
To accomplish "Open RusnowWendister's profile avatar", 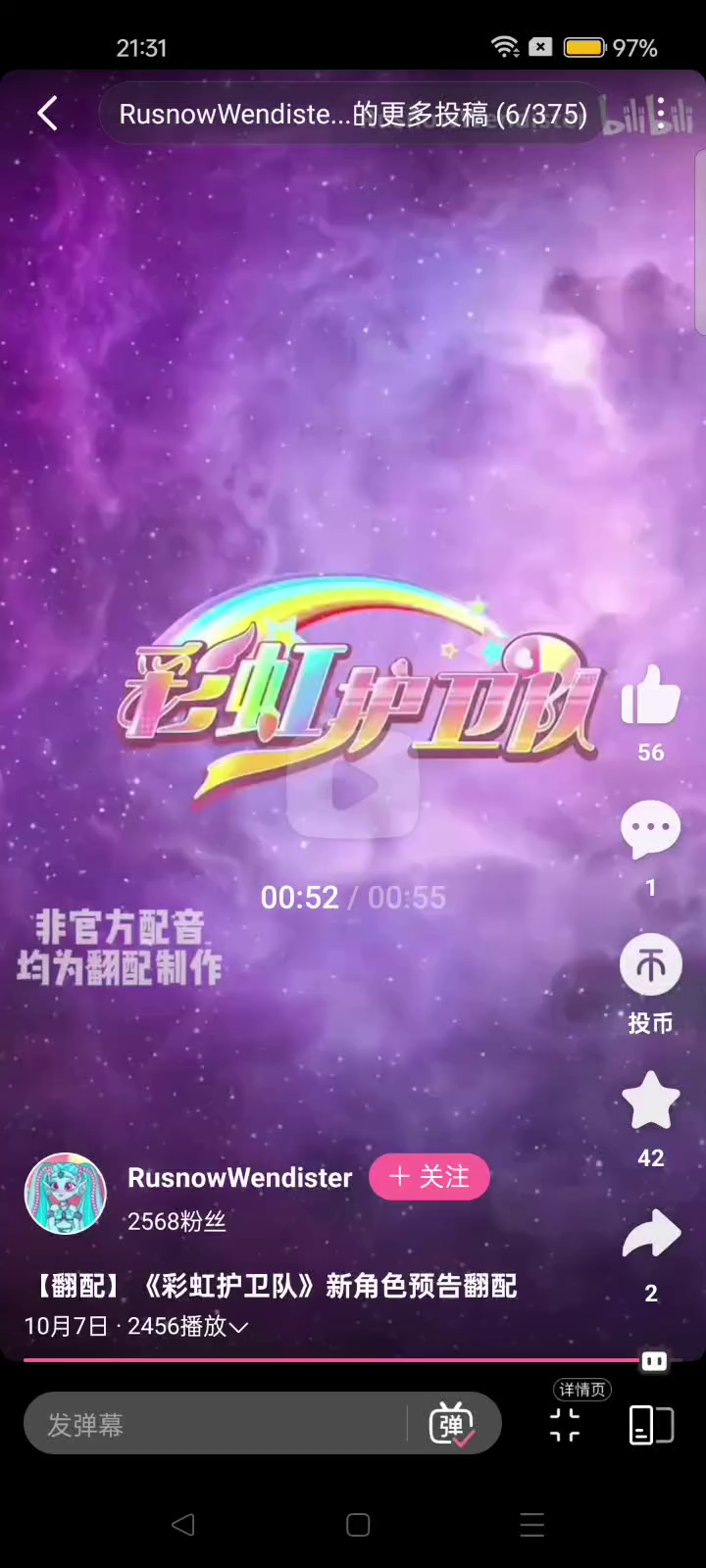I will coord(65,1194).
